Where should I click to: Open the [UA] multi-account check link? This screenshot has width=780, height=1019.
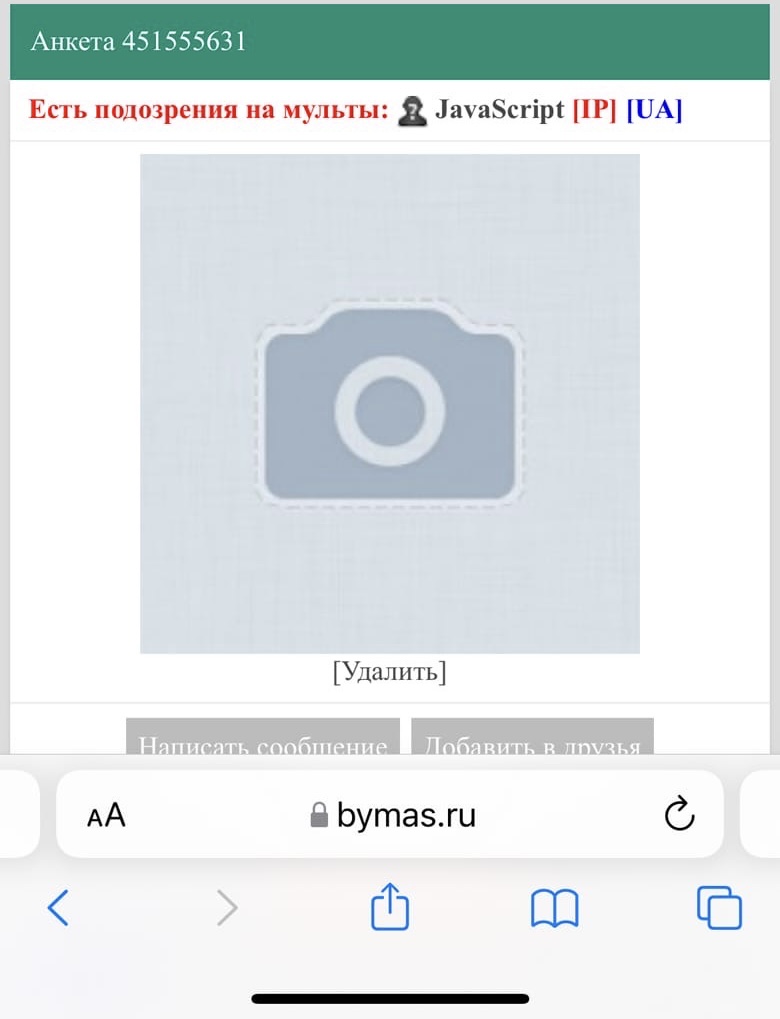click(x=654, y=110)
